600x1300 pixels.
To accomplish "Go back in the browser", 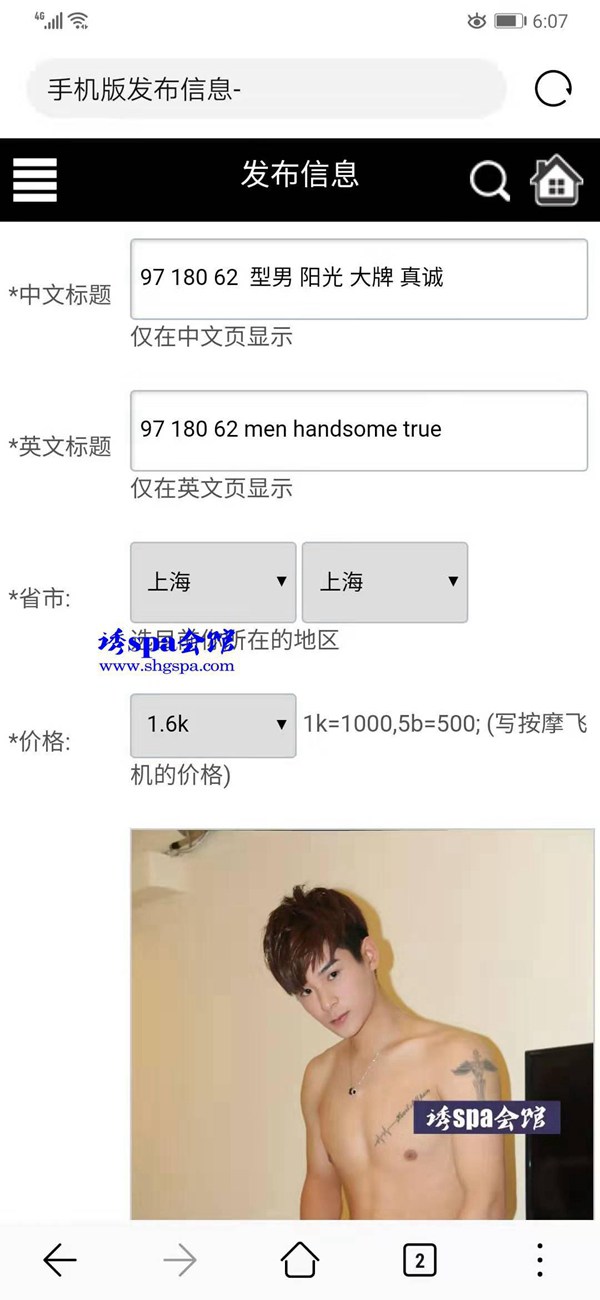I will pyautogui.click(x=60, y=1261).
